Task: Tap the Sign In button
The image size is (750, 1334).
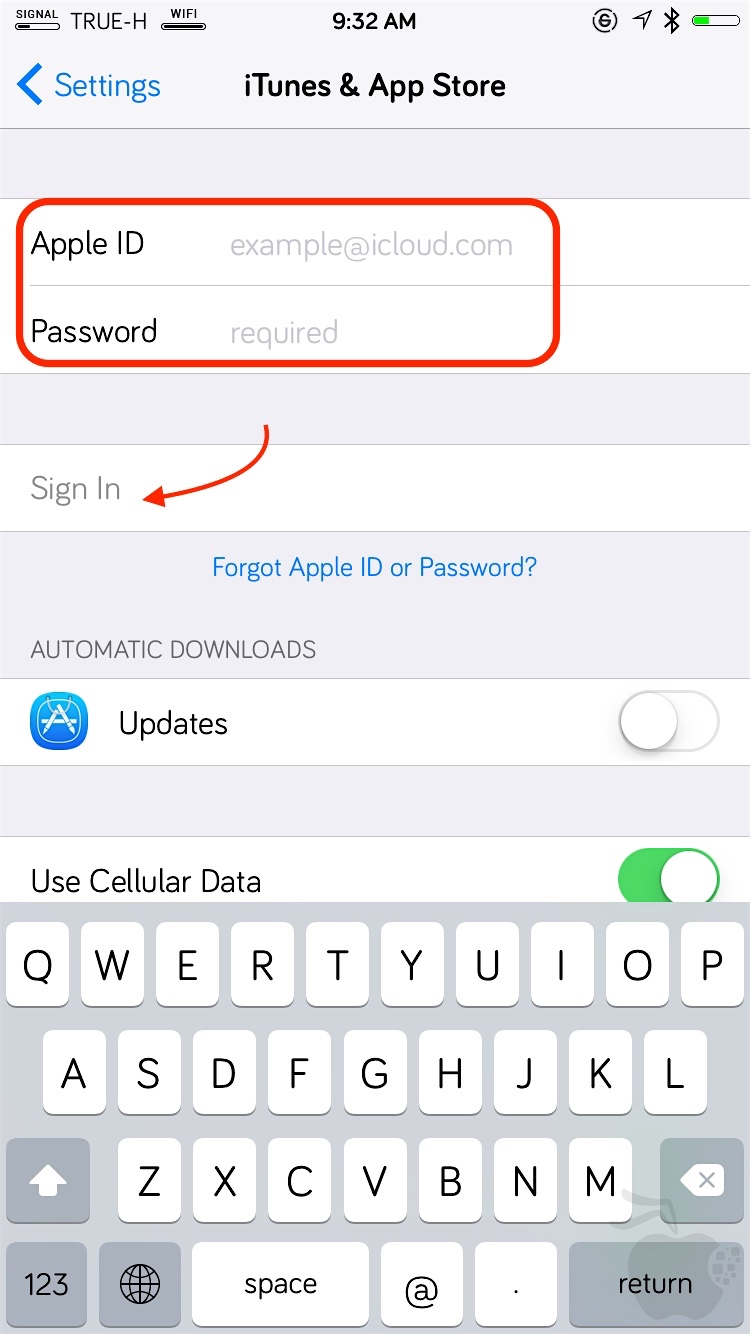Action: pos(375,488)
